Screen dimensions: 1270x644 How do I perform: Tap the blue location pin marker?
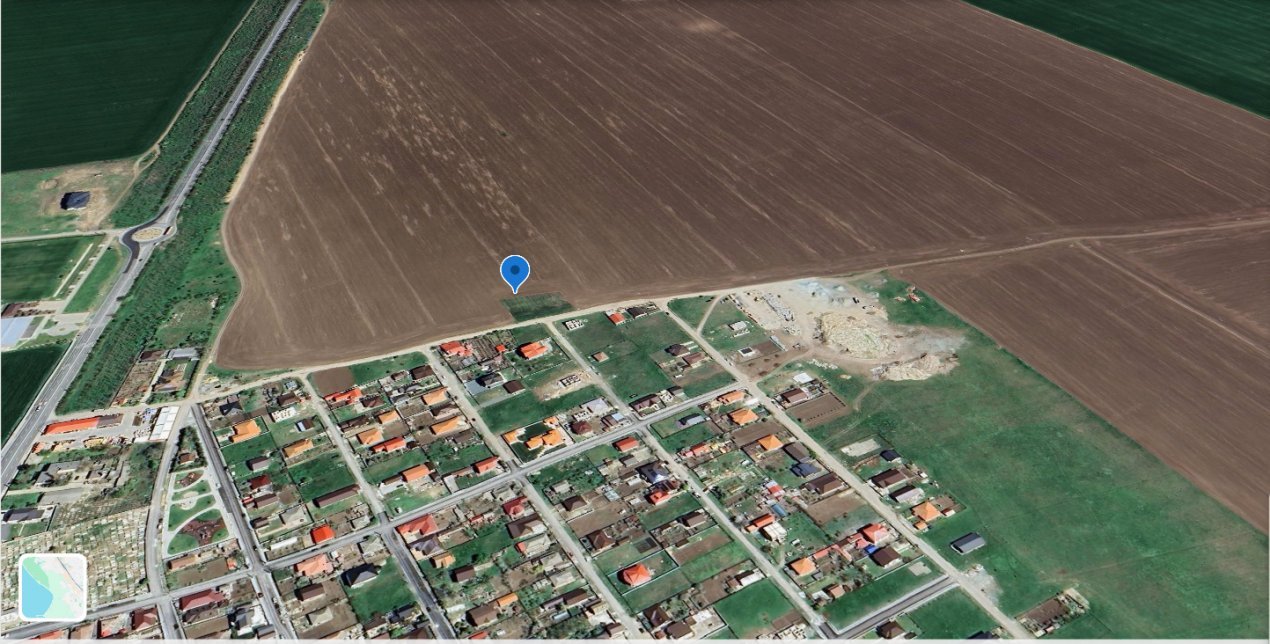(515, 272)
